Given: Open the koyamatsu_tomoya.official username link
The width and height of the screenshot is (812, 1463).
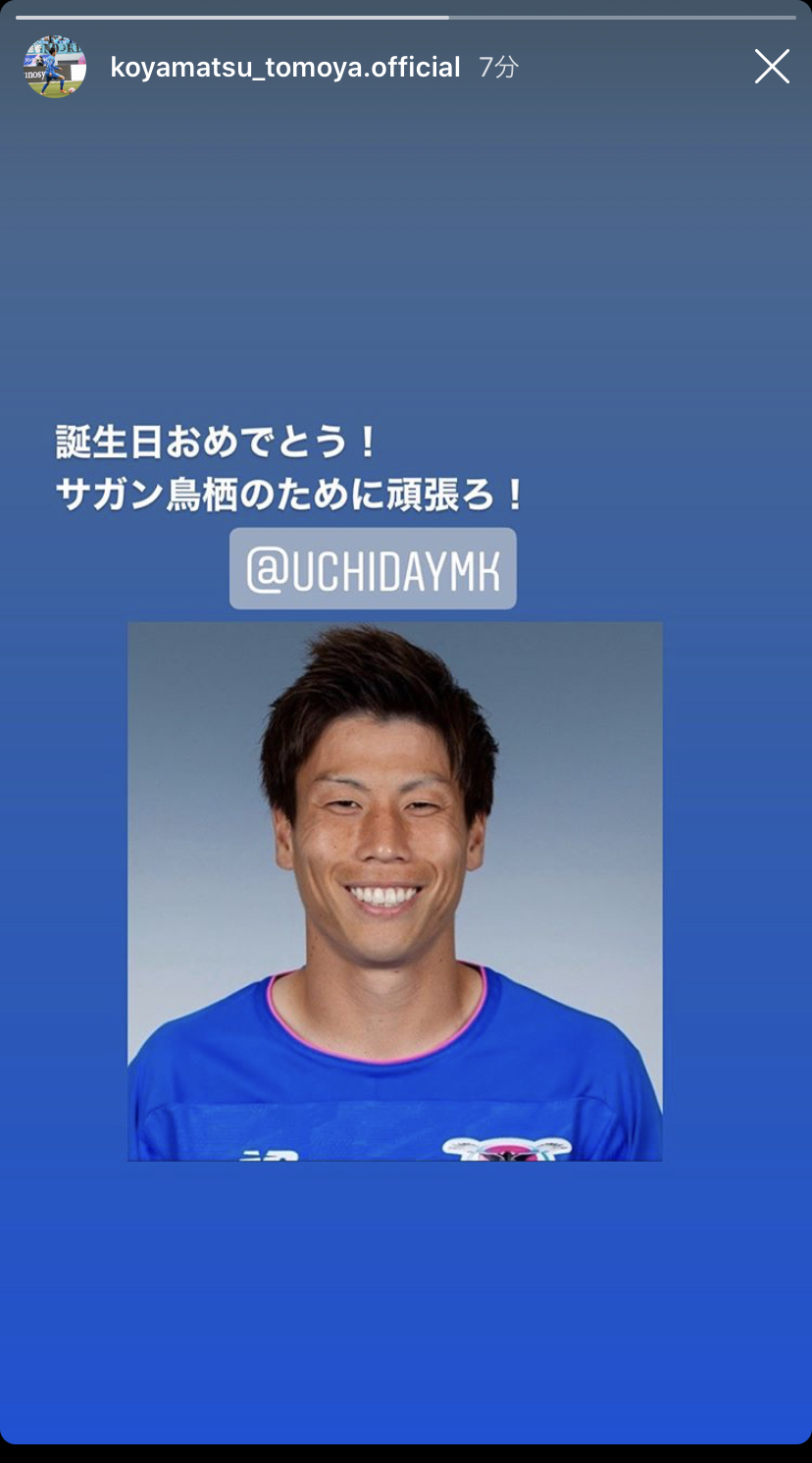Looking at the screenshot, I should pos(285,68).
